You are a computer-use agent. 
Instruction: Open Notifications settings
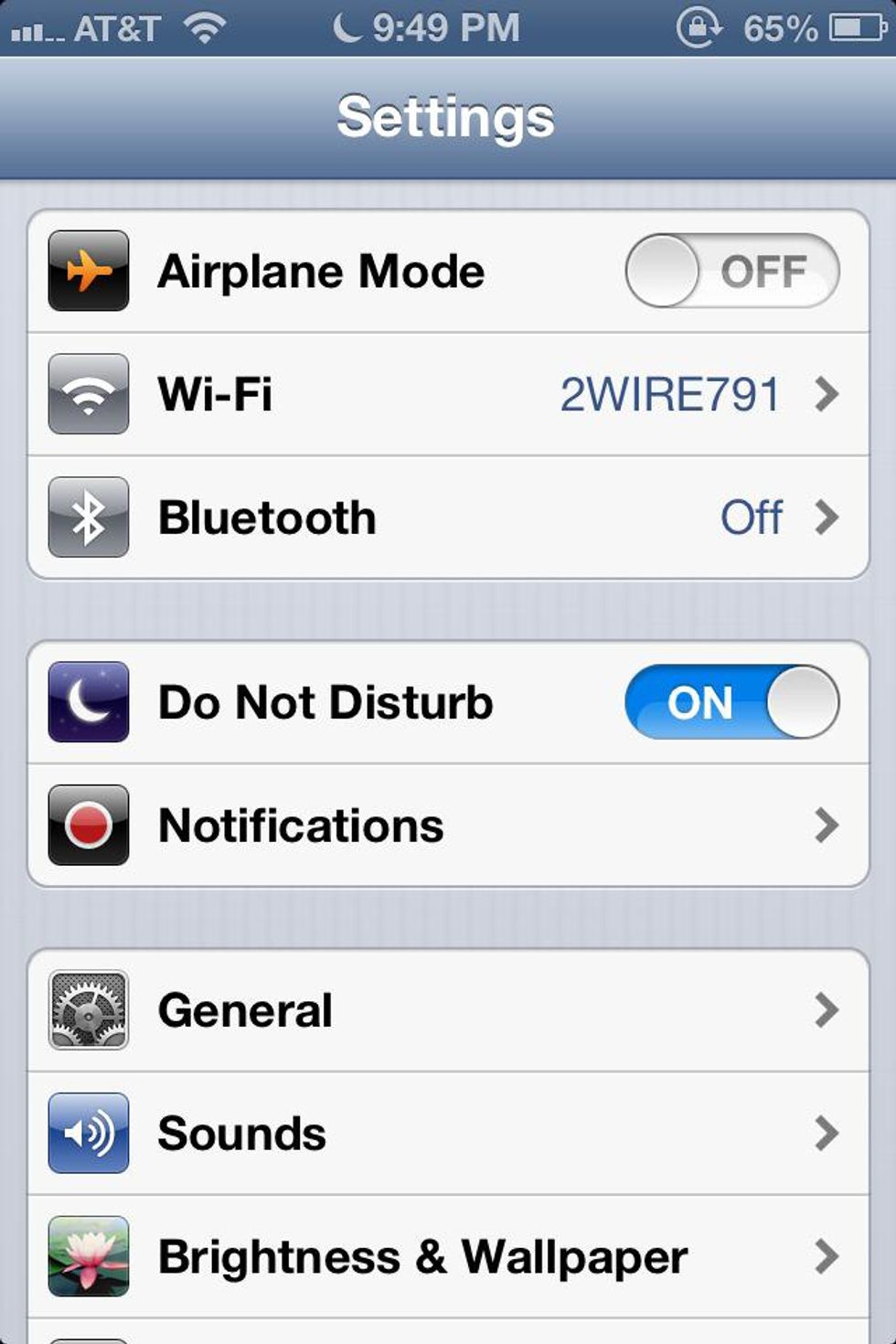[448, 826]
